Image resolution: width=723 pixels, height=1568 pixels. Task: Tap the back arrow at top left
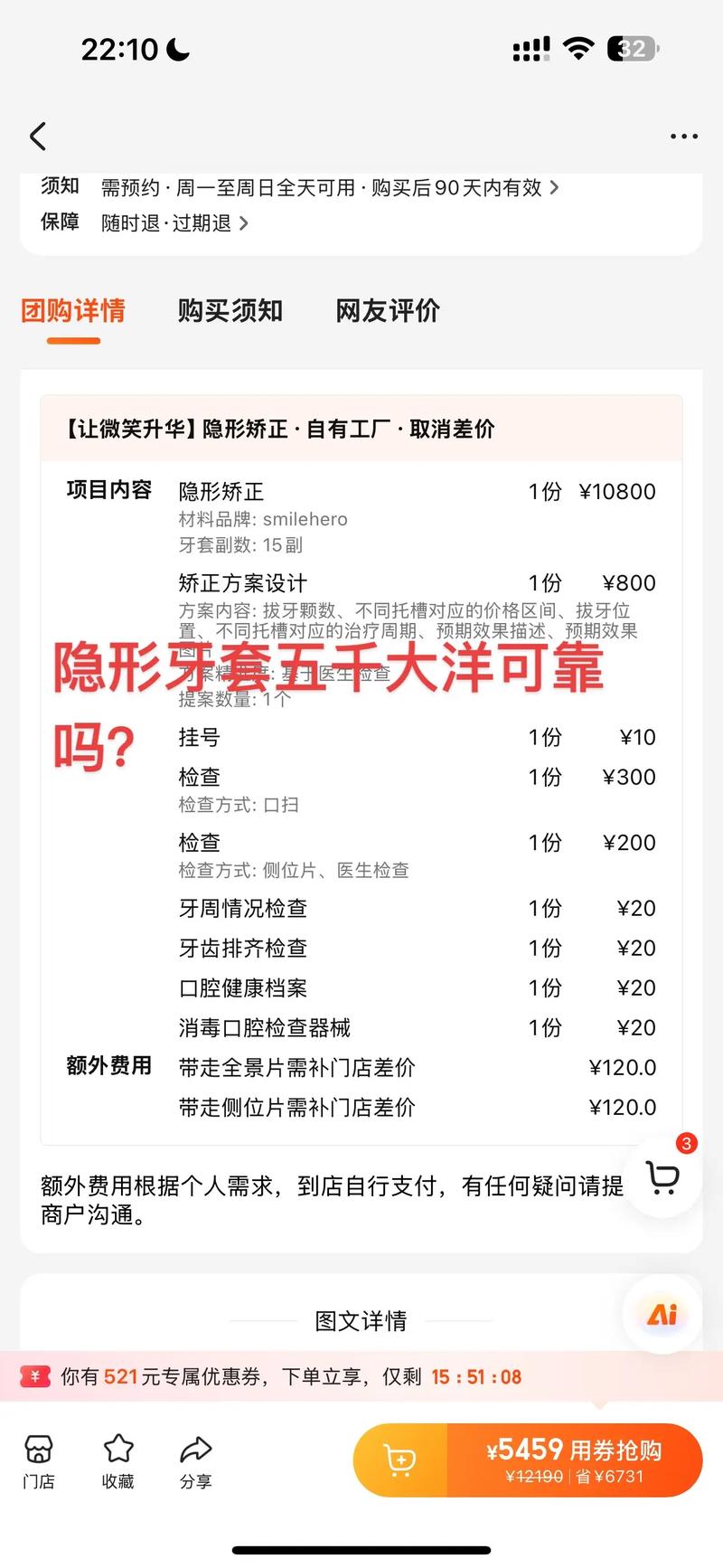point(37,136)
